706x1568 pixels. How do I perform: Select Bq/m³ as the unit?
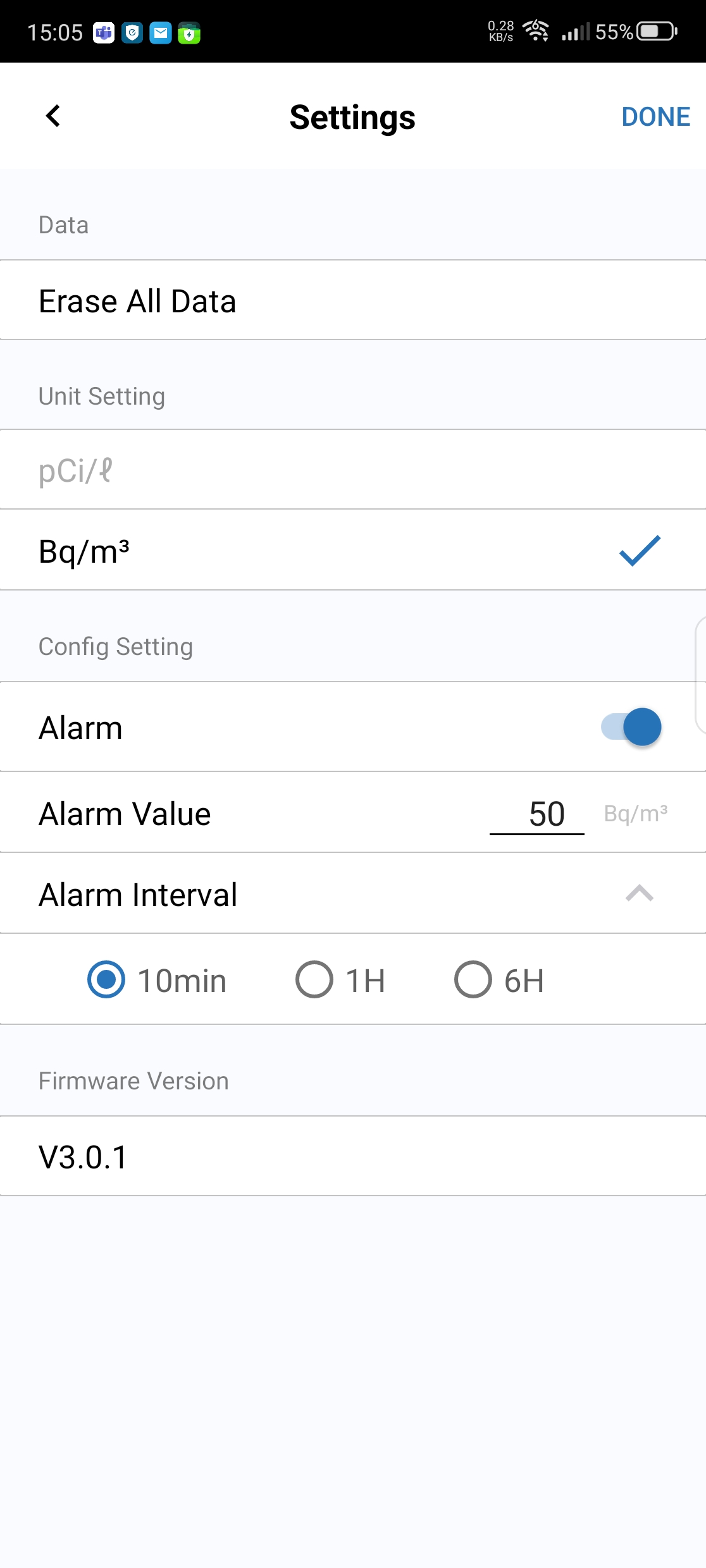(353, 551)
